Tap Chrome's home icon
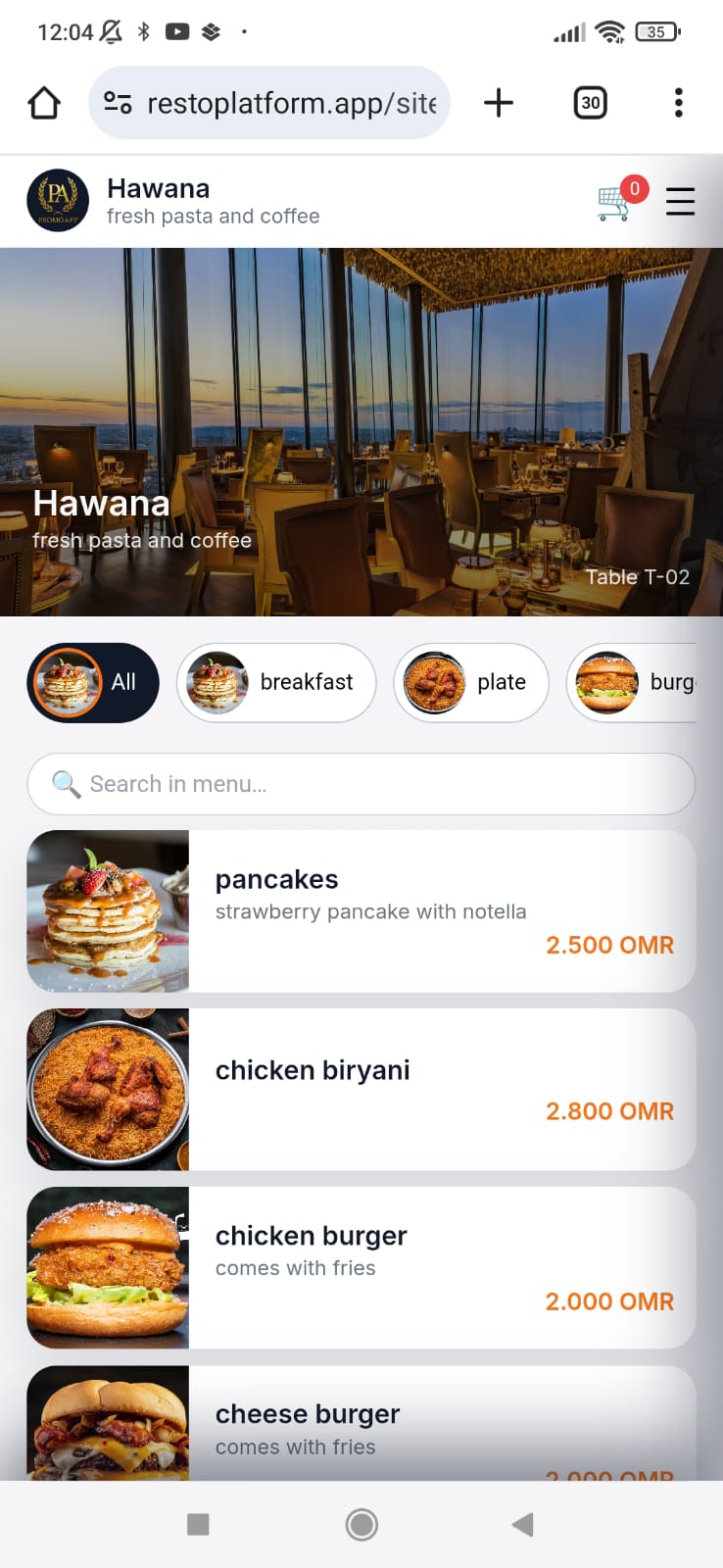This screenshot has height=1568, width=723. point(43,102)
